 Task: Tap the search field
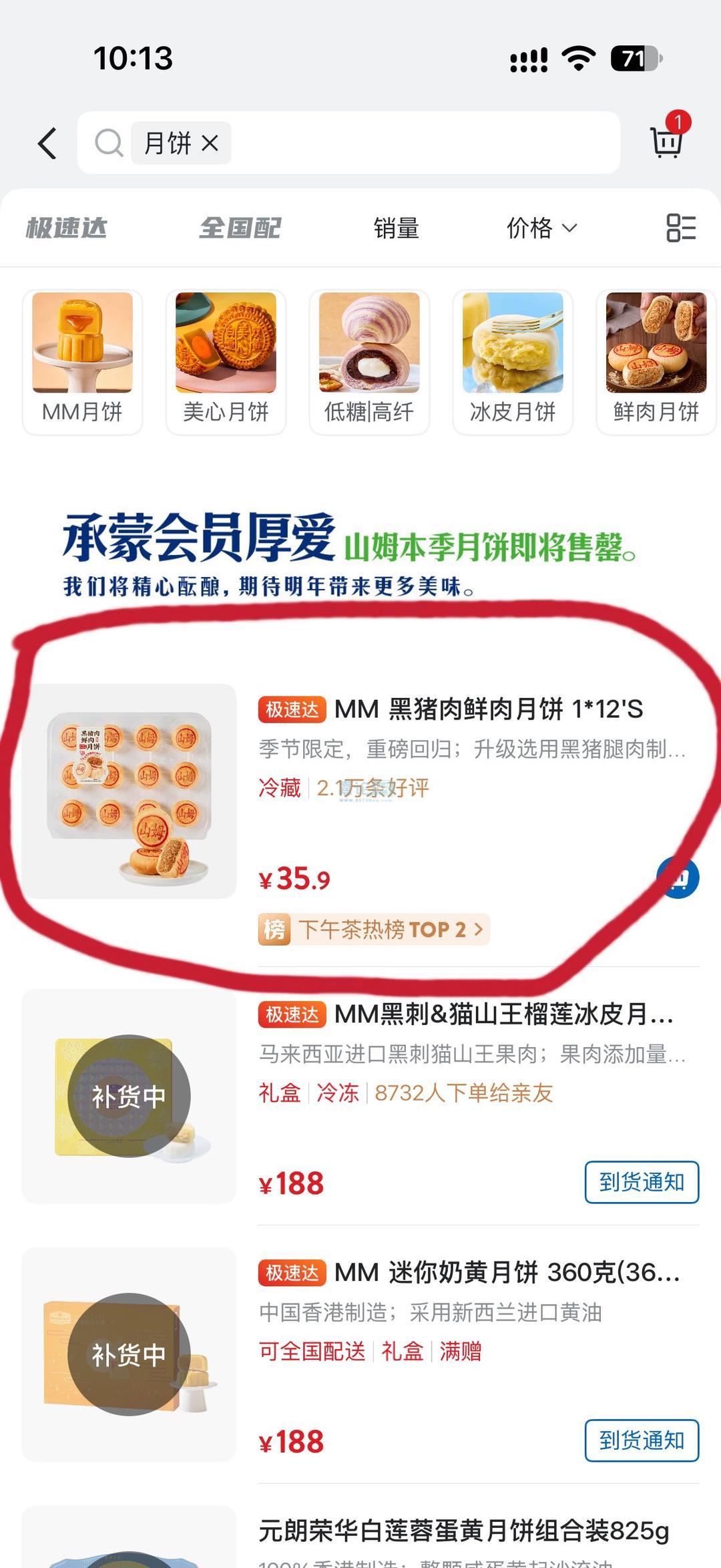[348, 143]
